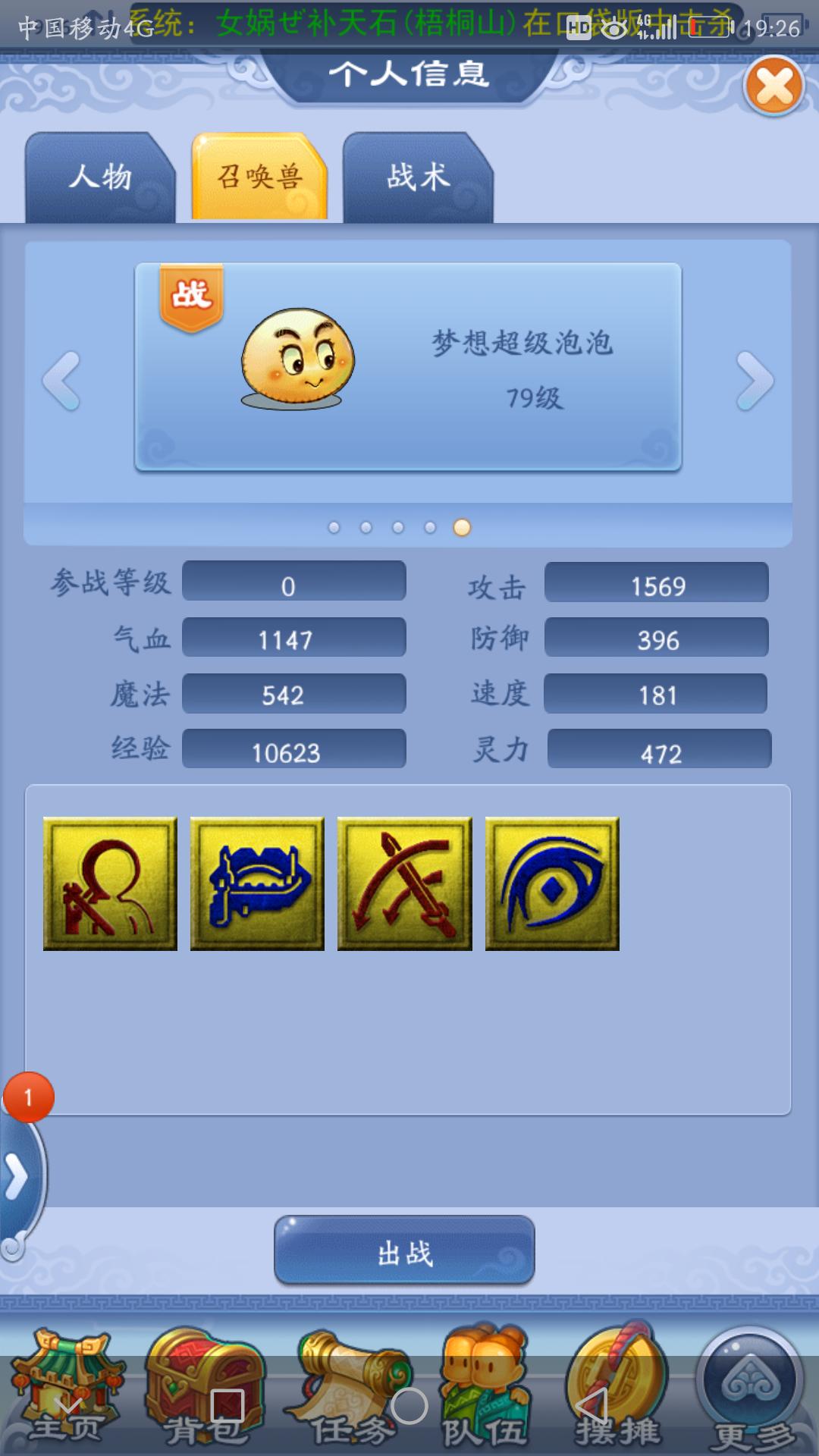This screenshot has width=819, height=1456.
Task: Show the next summoned beast
Action: coord(755,381)
